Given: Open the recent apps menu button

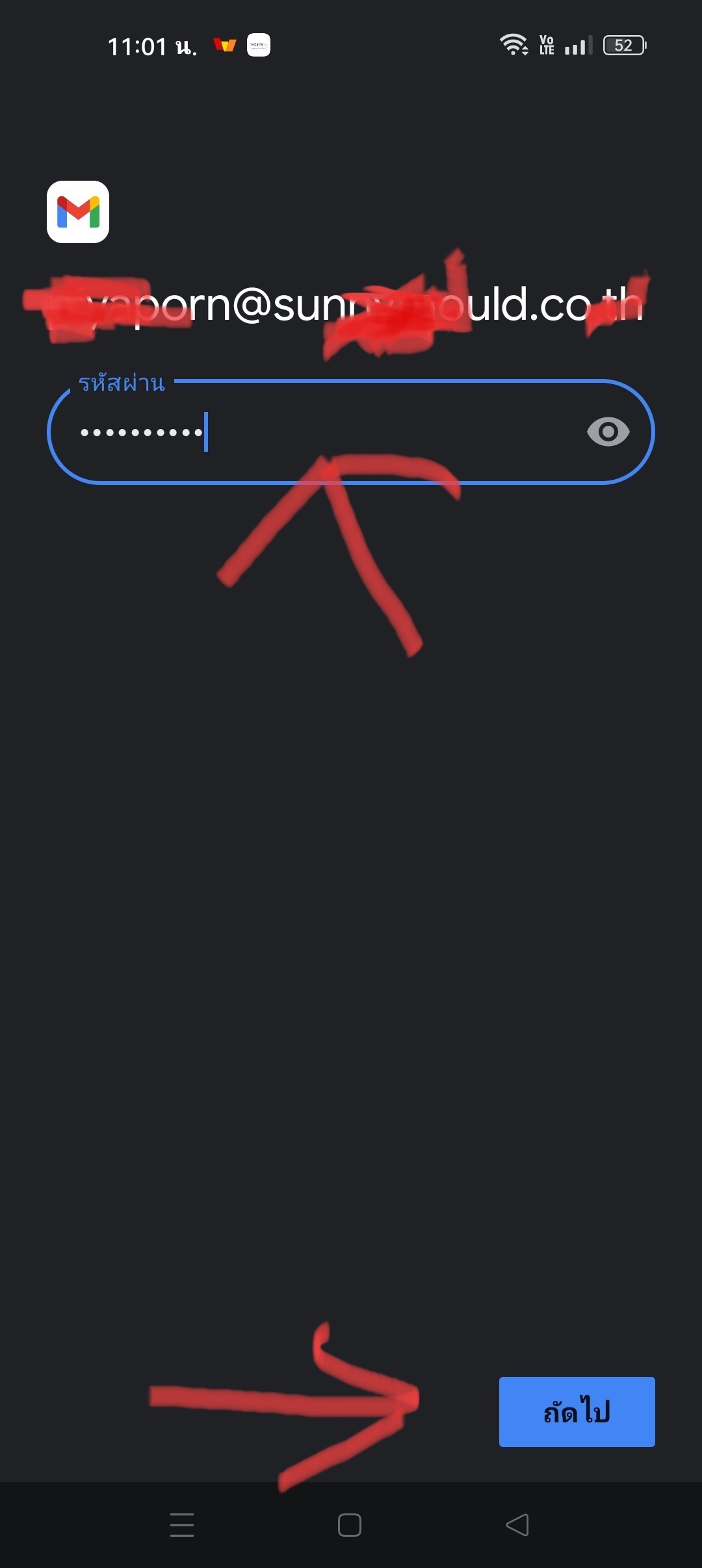Looking at the screenshot, I should 182,1524.
